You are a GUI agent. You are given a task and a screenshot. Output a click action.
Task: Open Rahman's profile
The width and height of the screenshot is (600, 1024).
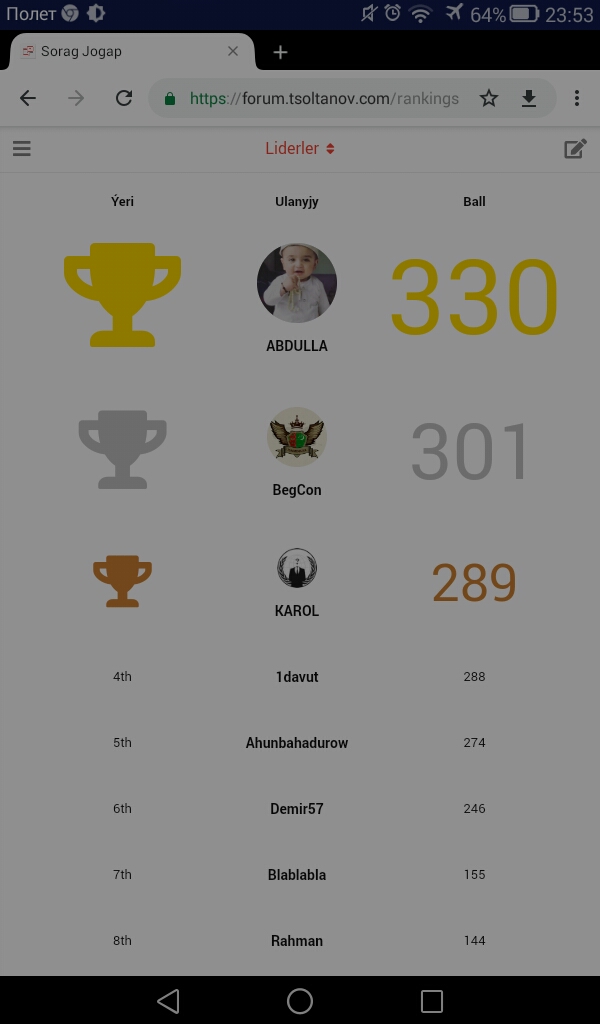pyautogui.click(x=297, y=941)
